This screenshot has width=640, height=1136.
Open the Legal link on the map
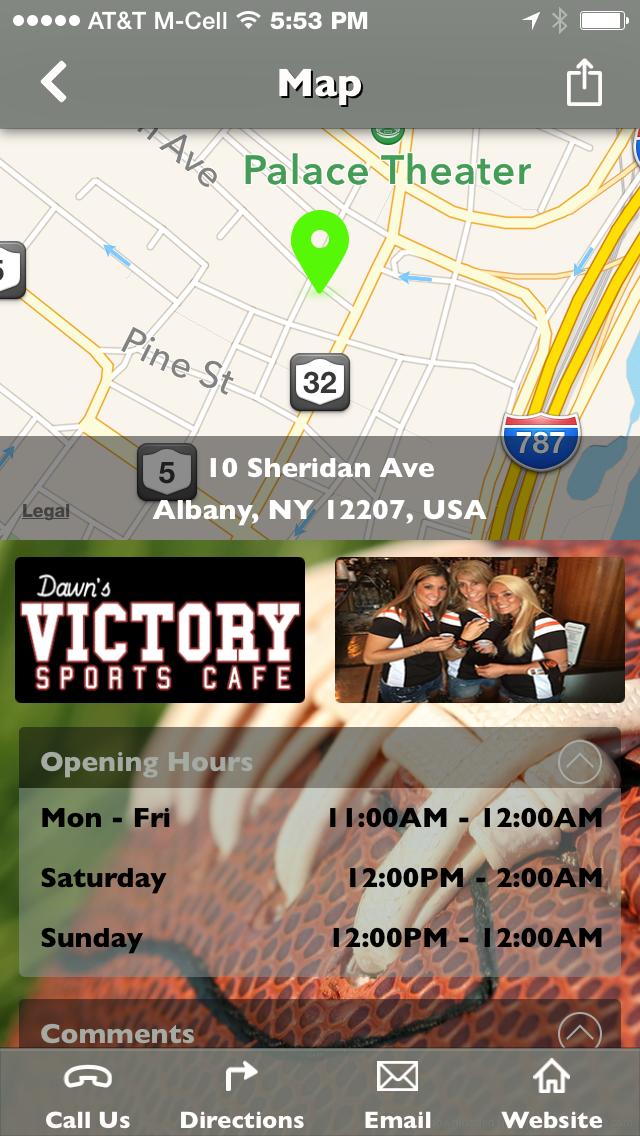(46, 511)
